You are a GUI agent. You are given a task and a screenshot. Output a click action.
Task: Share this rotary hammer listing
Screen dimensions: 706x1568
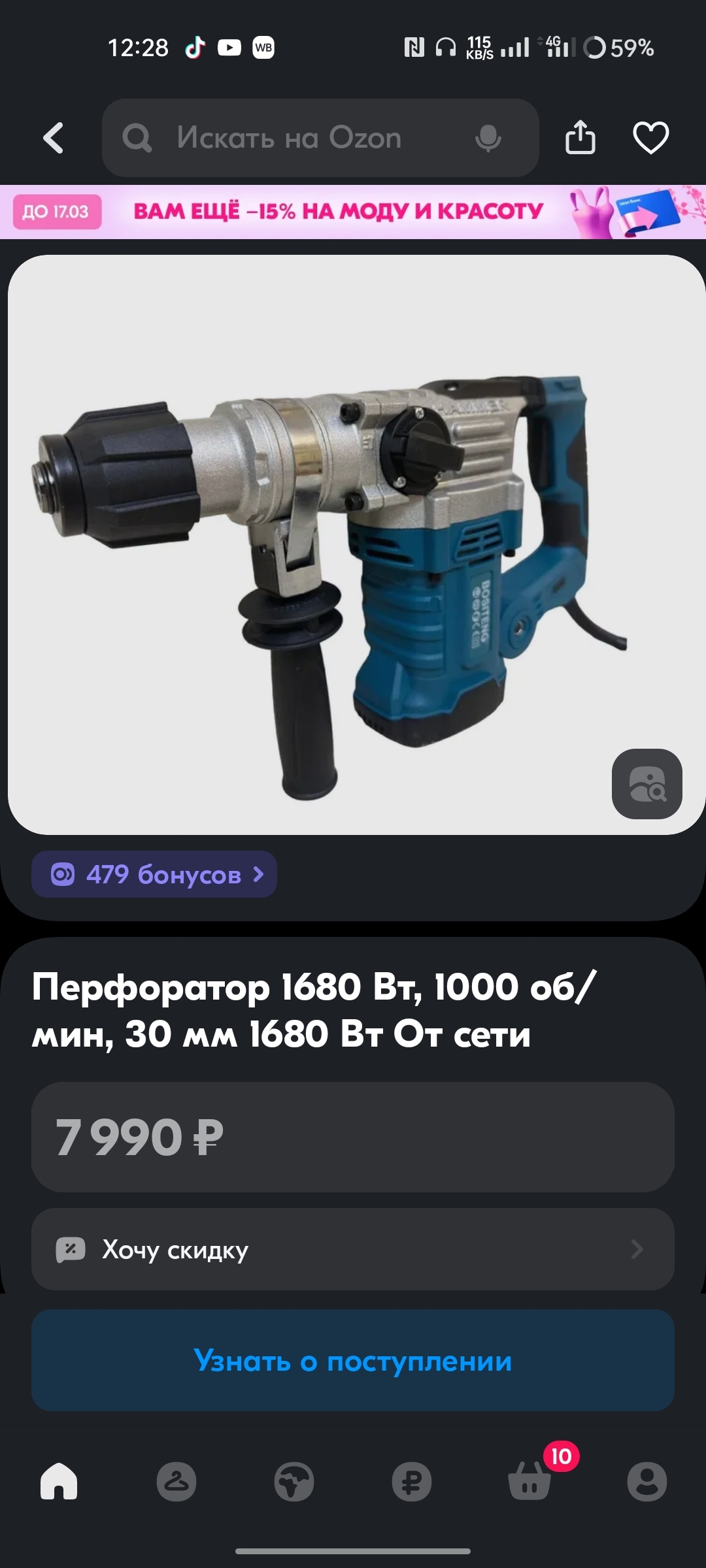(580, 138)
